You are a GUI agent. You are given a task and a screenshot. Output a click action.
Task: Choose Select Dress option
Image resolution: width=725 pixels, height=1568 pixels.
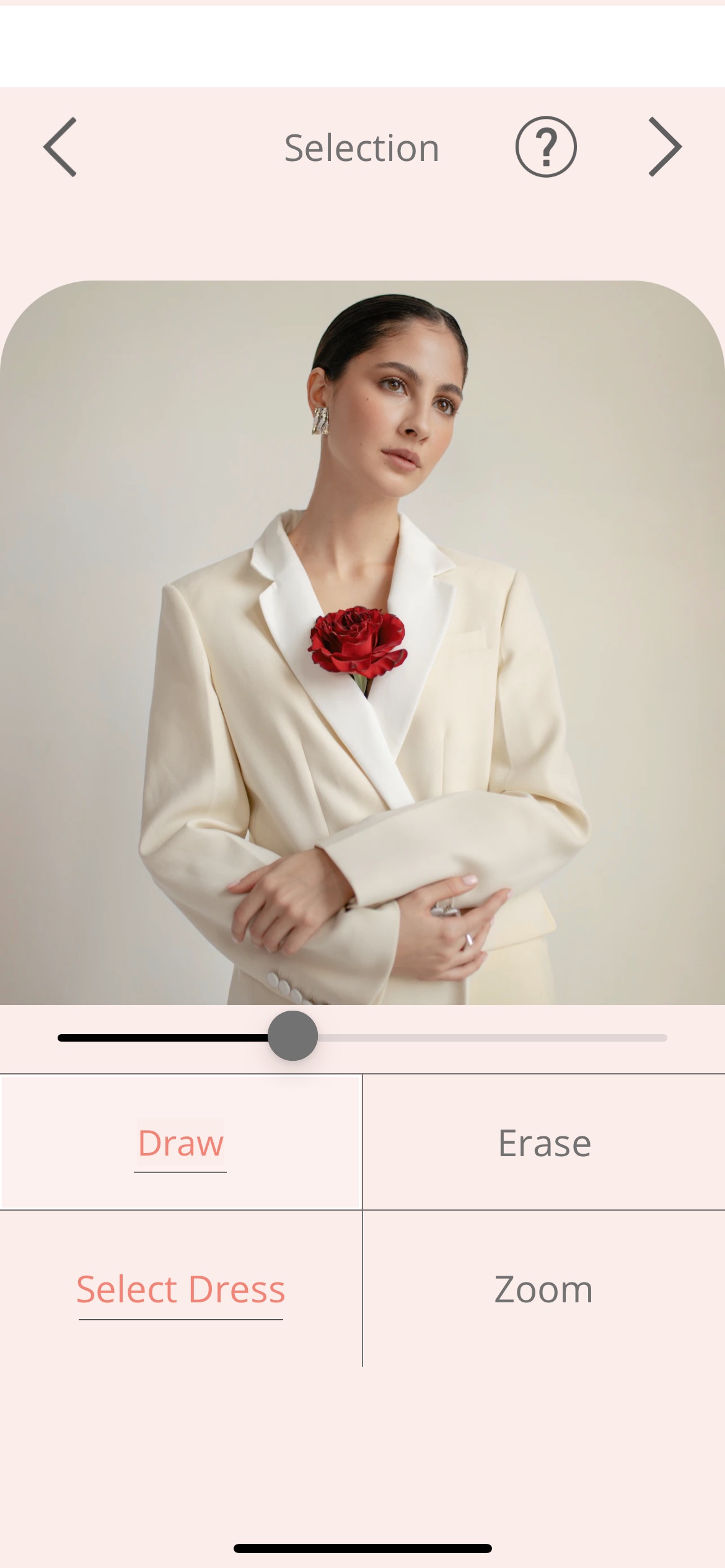tap(180, 1289)
